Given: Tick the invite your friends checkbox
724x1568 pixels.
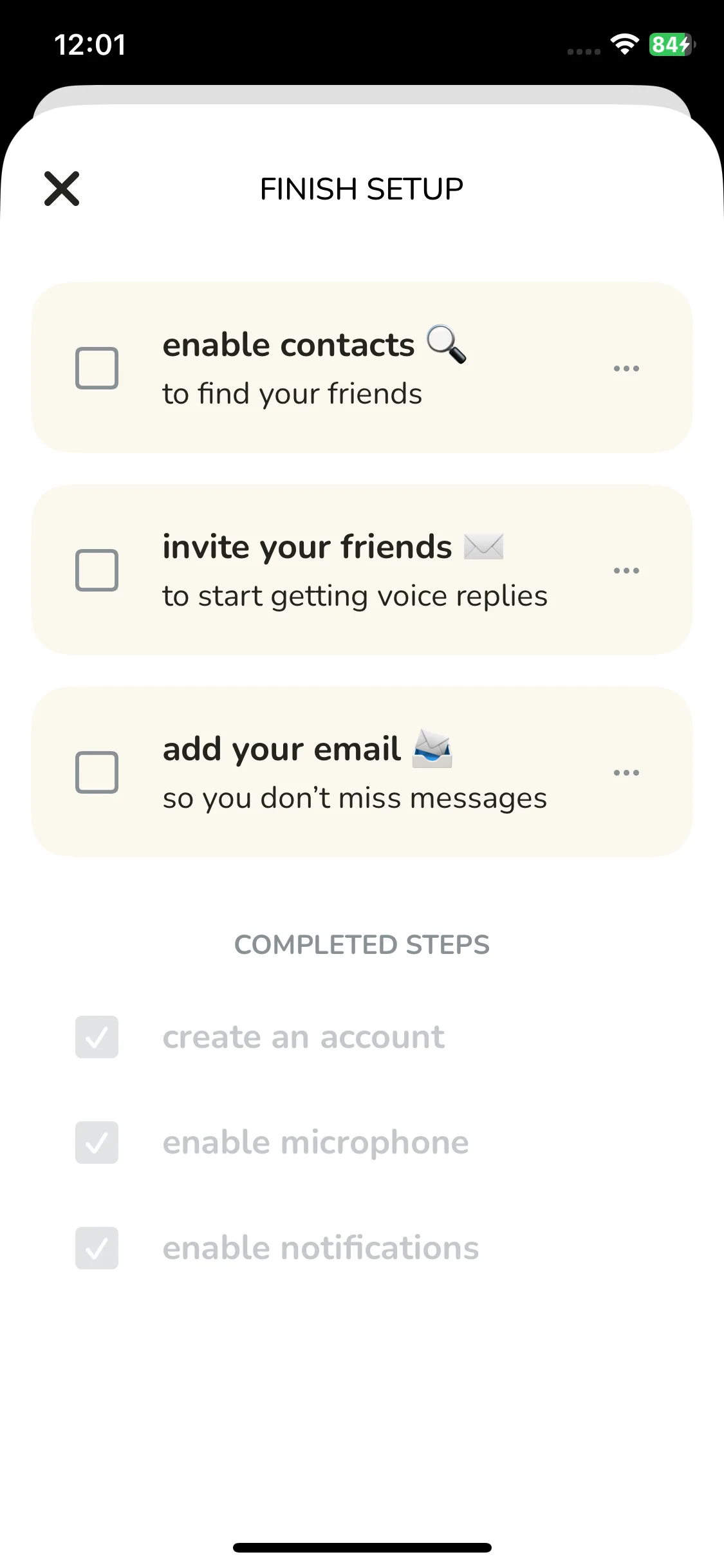Looking at the screenshot, I should tap(97, 570).
